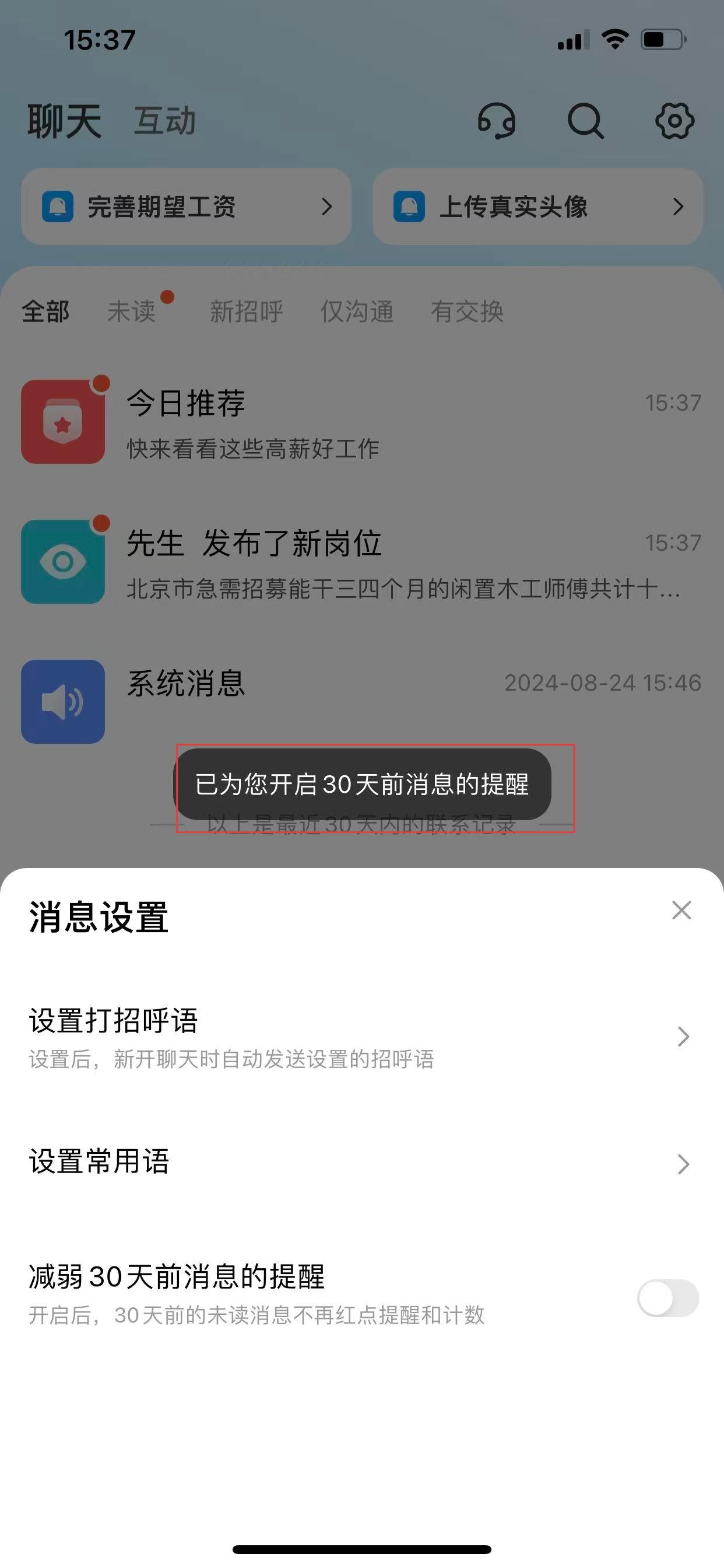Image resolution: width=724 pixels, height=1568 pixels.
Task: Toggle 减弱30天前消息的提醒 switch
Action: 667,1298
